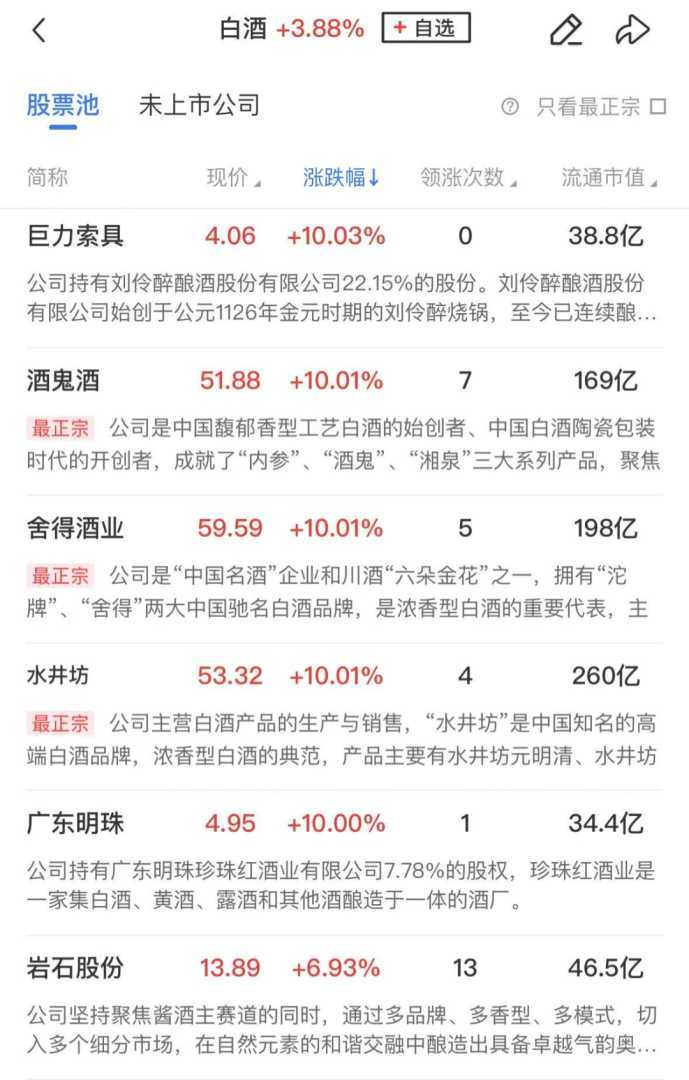Screen dimensions: 689x1080
Task: Open the edit pencil icon
Action: pos(566,30)
